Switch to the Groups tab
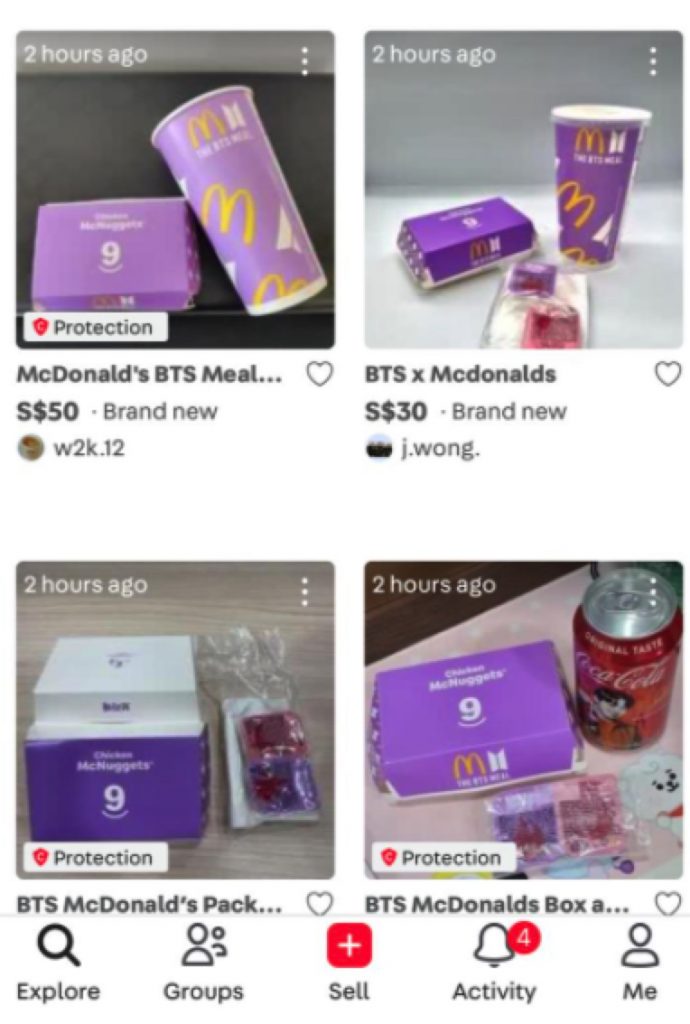The width and height of the screenshot is (690, 1024). click(x=204, y=962)
